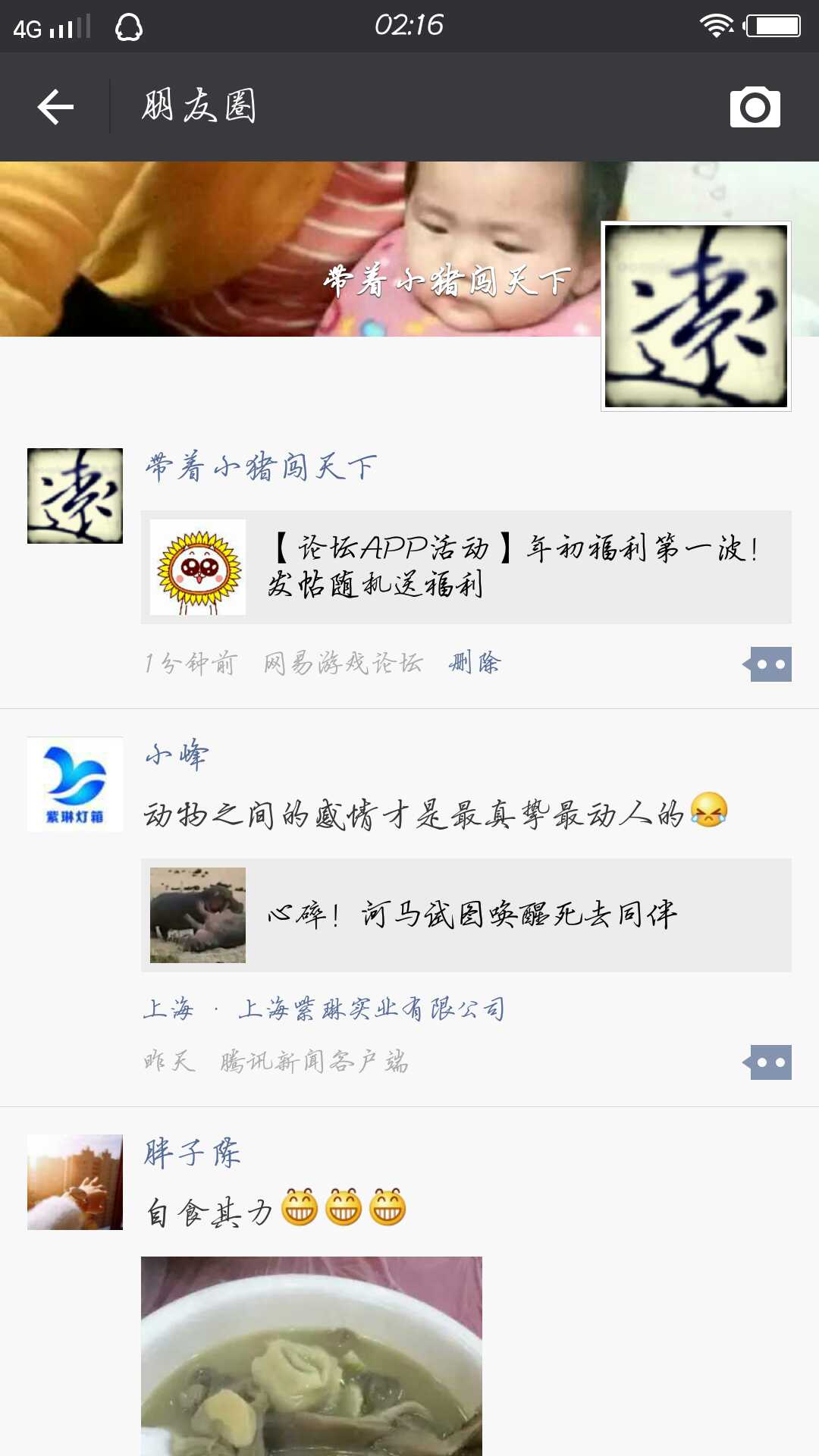Open comment menu on 带着小猪闯天下's post
The width and height of the screenshot is (819, 1456).
click(769, 664)
